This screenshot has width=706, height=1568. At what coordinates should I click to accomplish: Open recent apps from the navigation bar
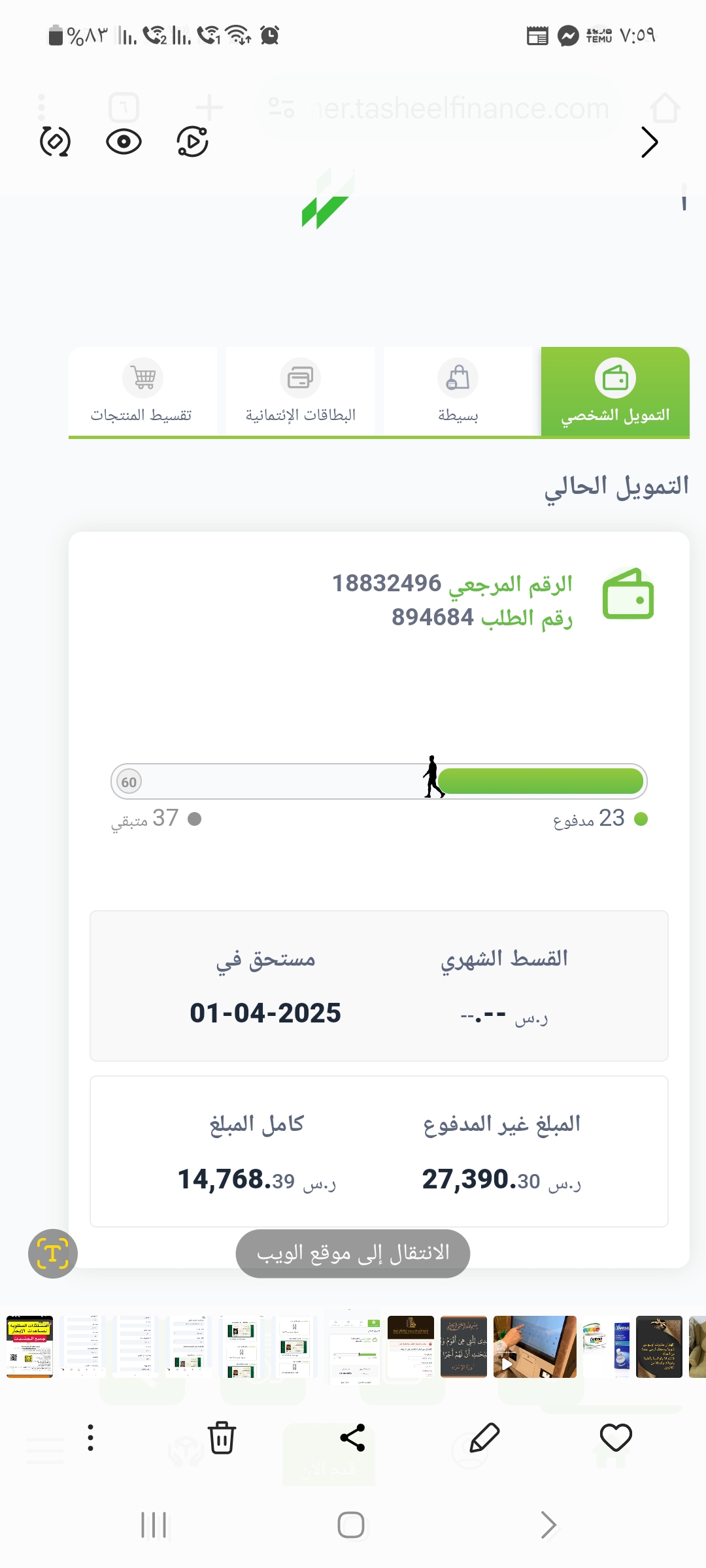tap(154, 1525)
